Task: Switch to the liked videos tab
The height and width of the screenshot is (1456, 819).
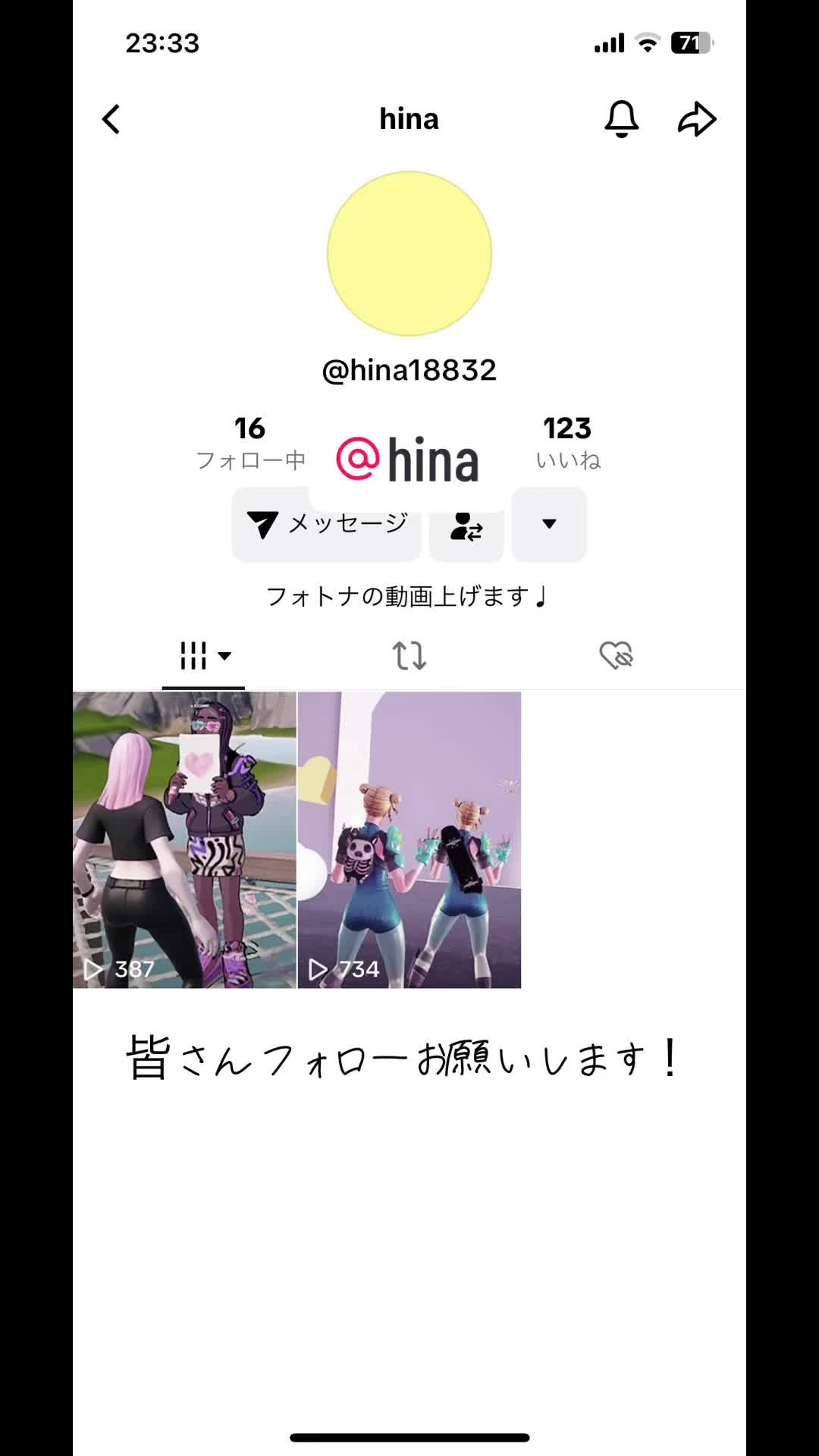Action: [616, 656]
